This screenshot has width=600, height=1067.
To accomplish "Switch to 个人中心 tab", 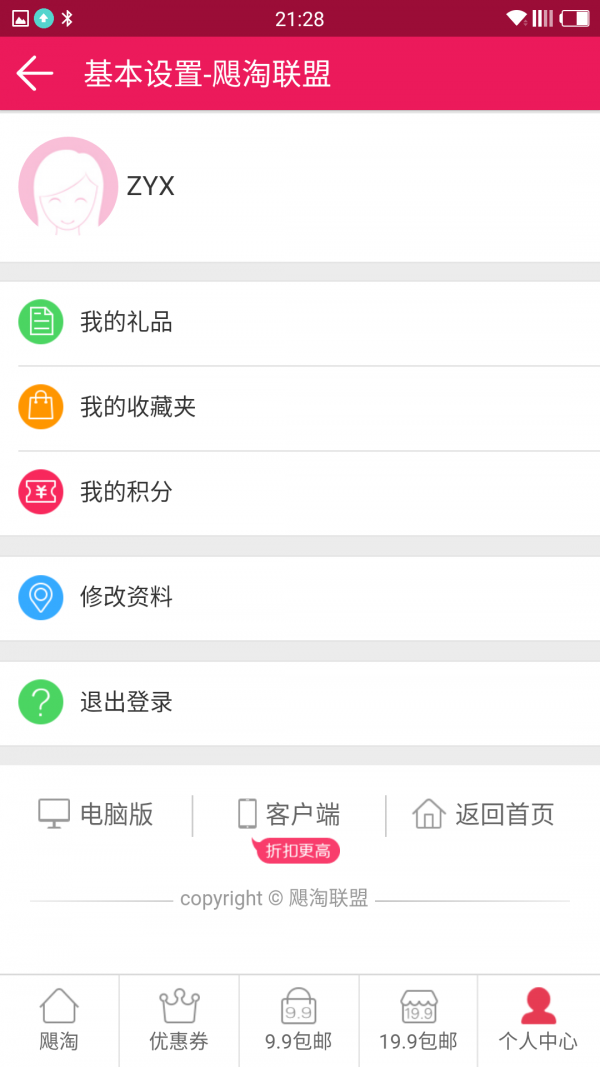I will pyautogui.click(x=538, y=1021).
